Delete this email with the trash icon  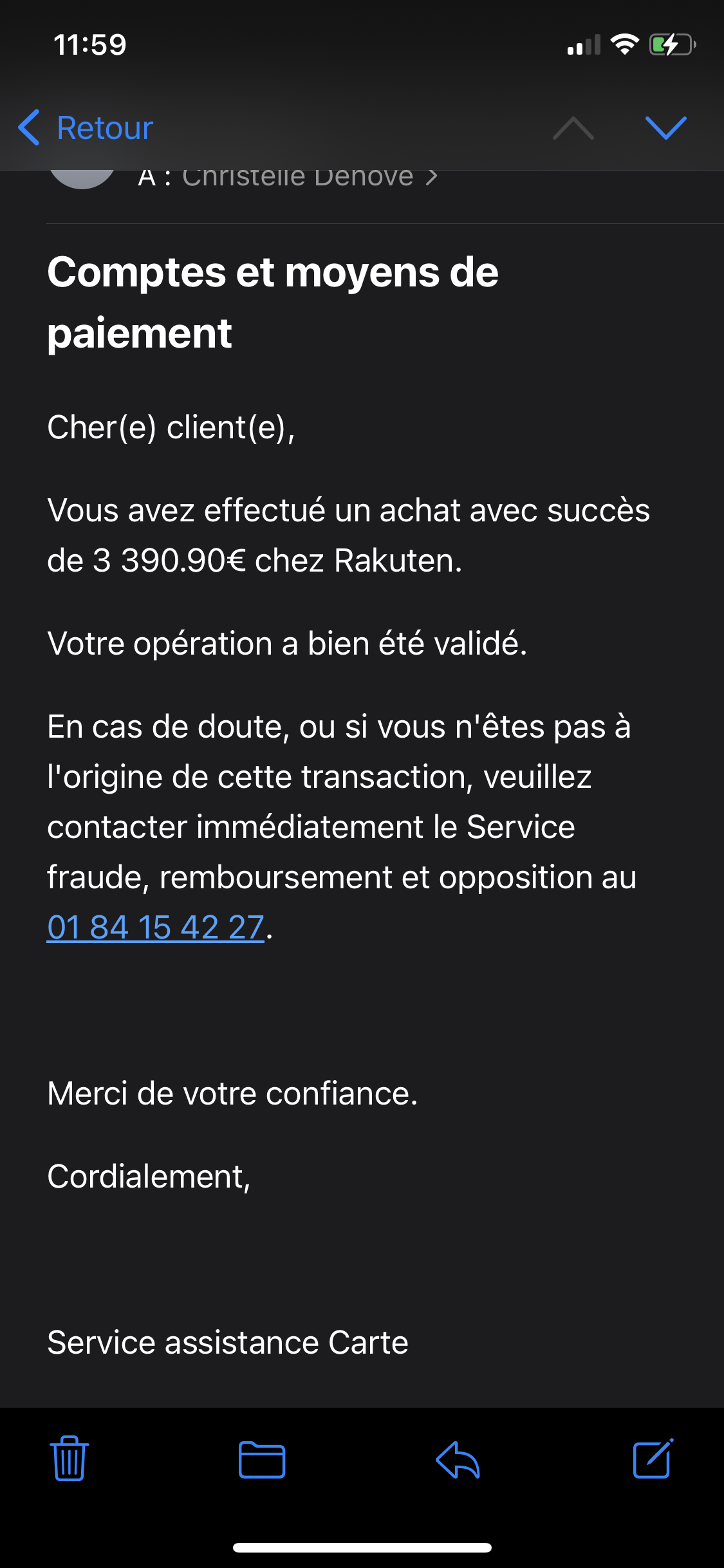click(70, 1458)
